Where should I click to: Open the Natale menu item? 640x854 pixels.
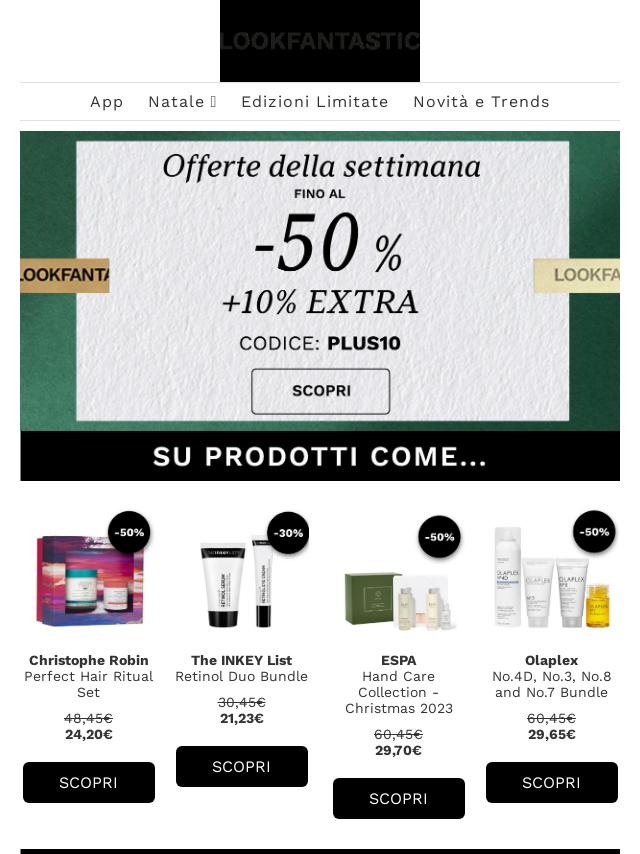pyautogui.click(x=181, y=102)
